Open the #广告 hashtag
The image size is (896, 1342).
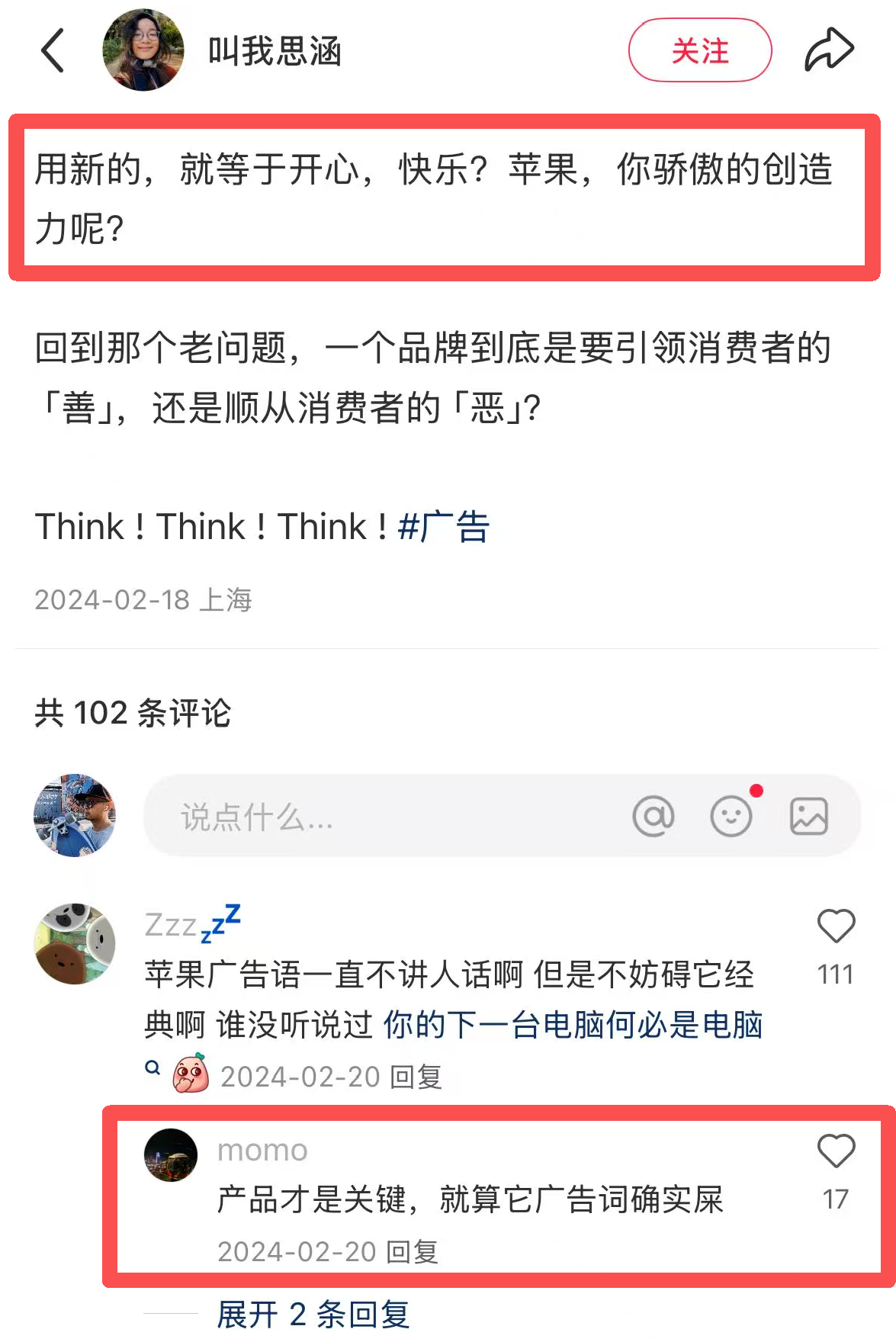[444, 527]
